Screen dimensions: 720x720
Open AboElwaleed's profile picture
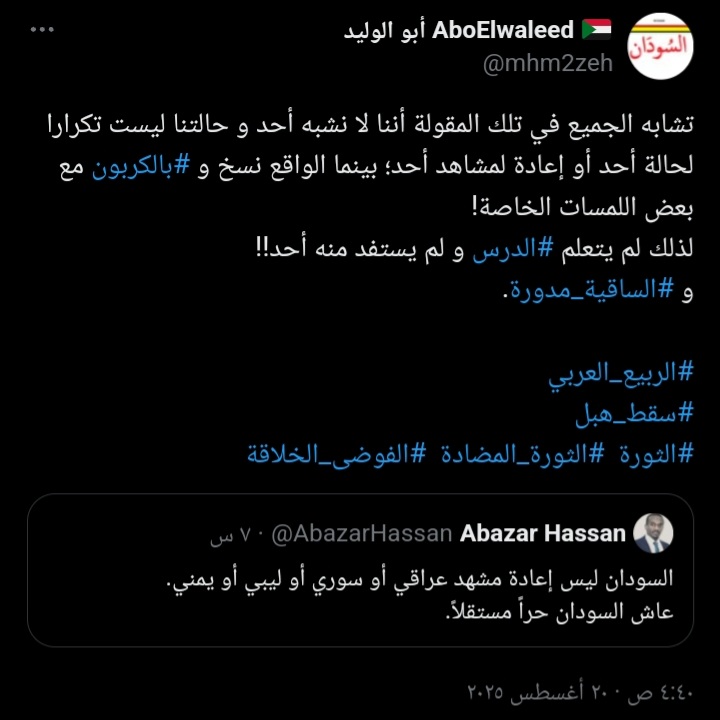coord(659,47)
